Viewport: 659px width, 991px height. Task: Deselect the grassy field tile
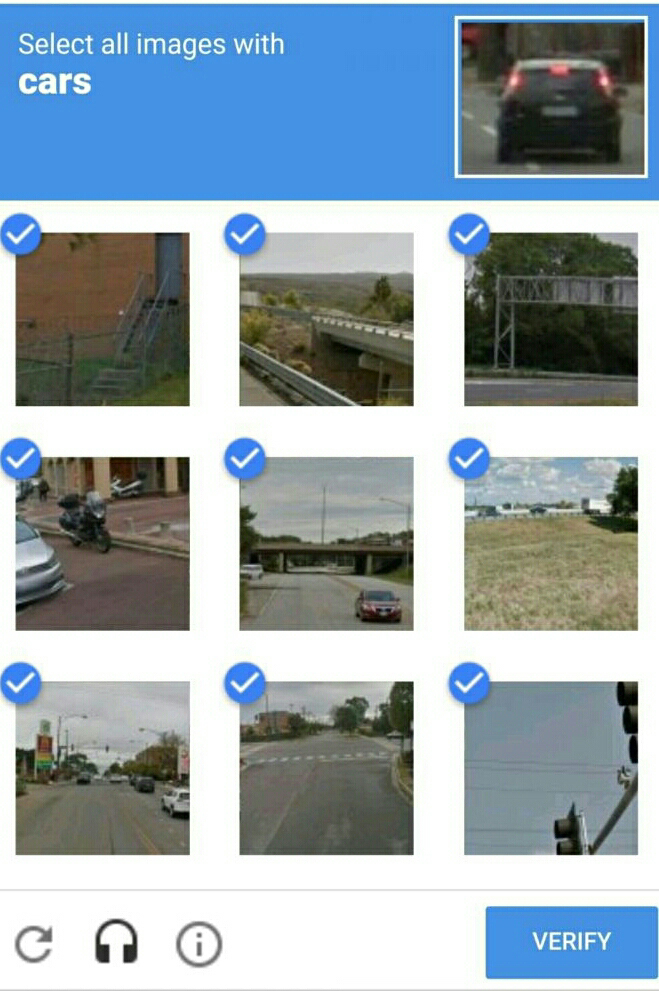coord(551,543)
